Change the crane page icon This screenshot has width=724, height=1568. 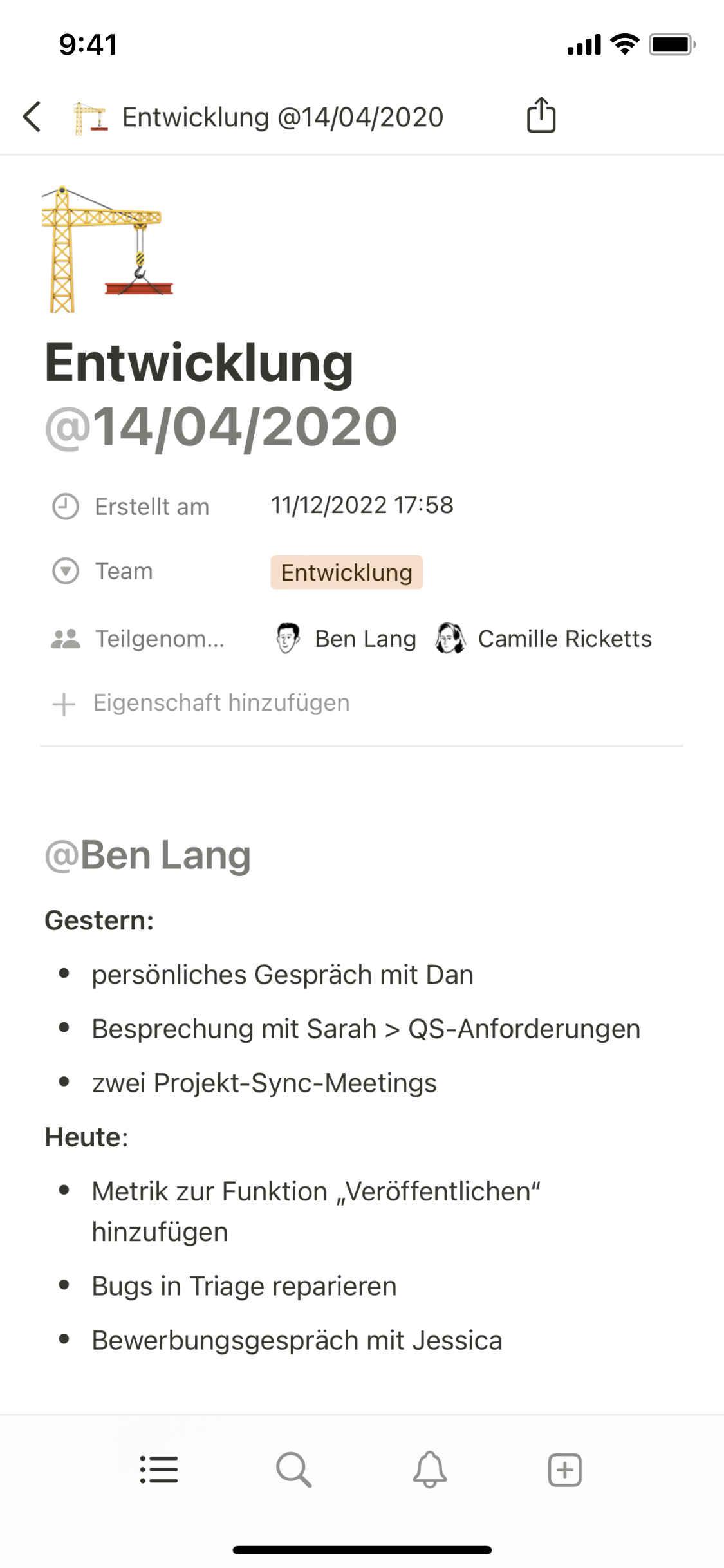coord(107,250)
